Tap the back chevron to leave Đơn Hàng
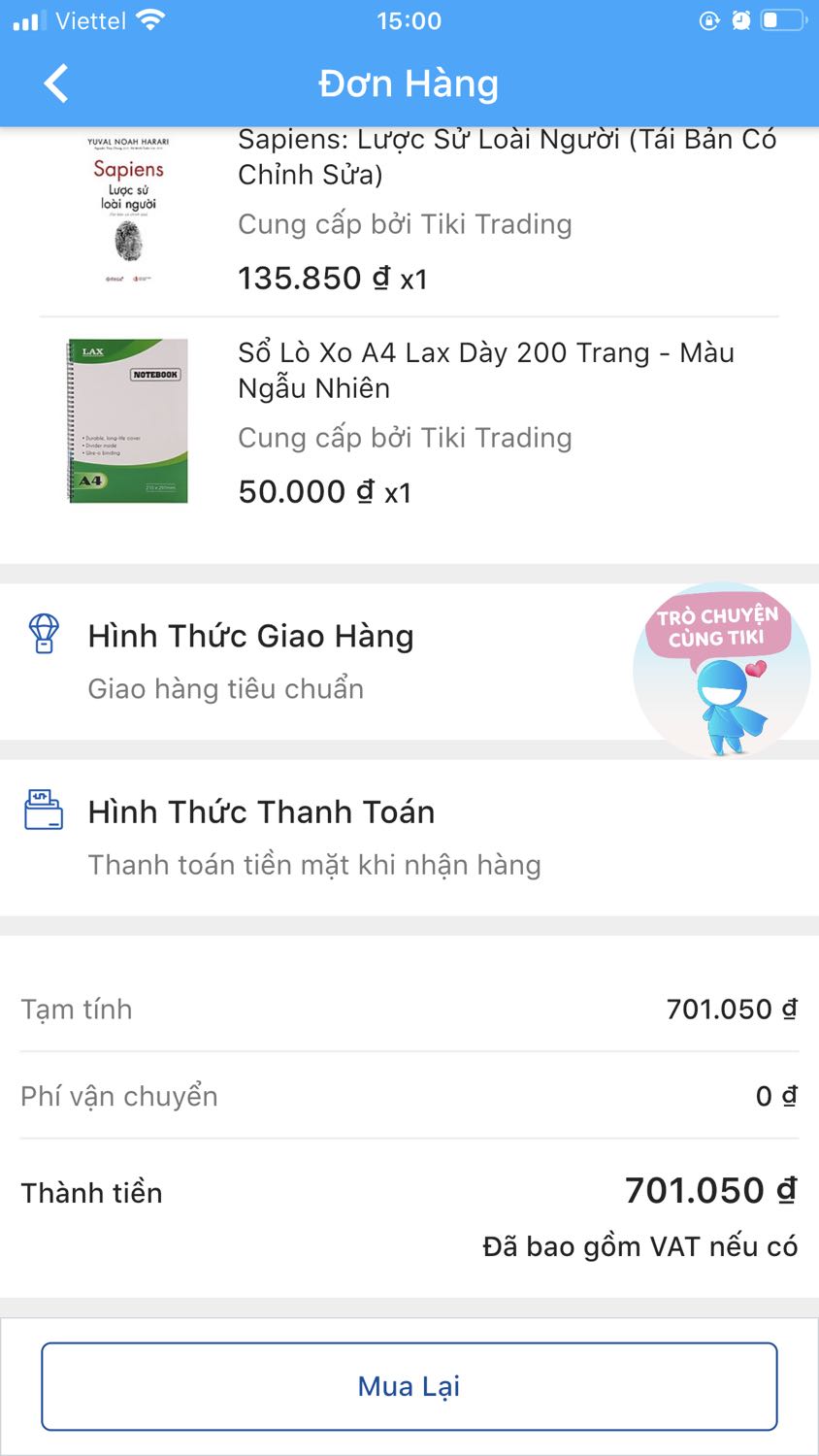The height and width of the screenshot is (1456, 819). (55, 83)
